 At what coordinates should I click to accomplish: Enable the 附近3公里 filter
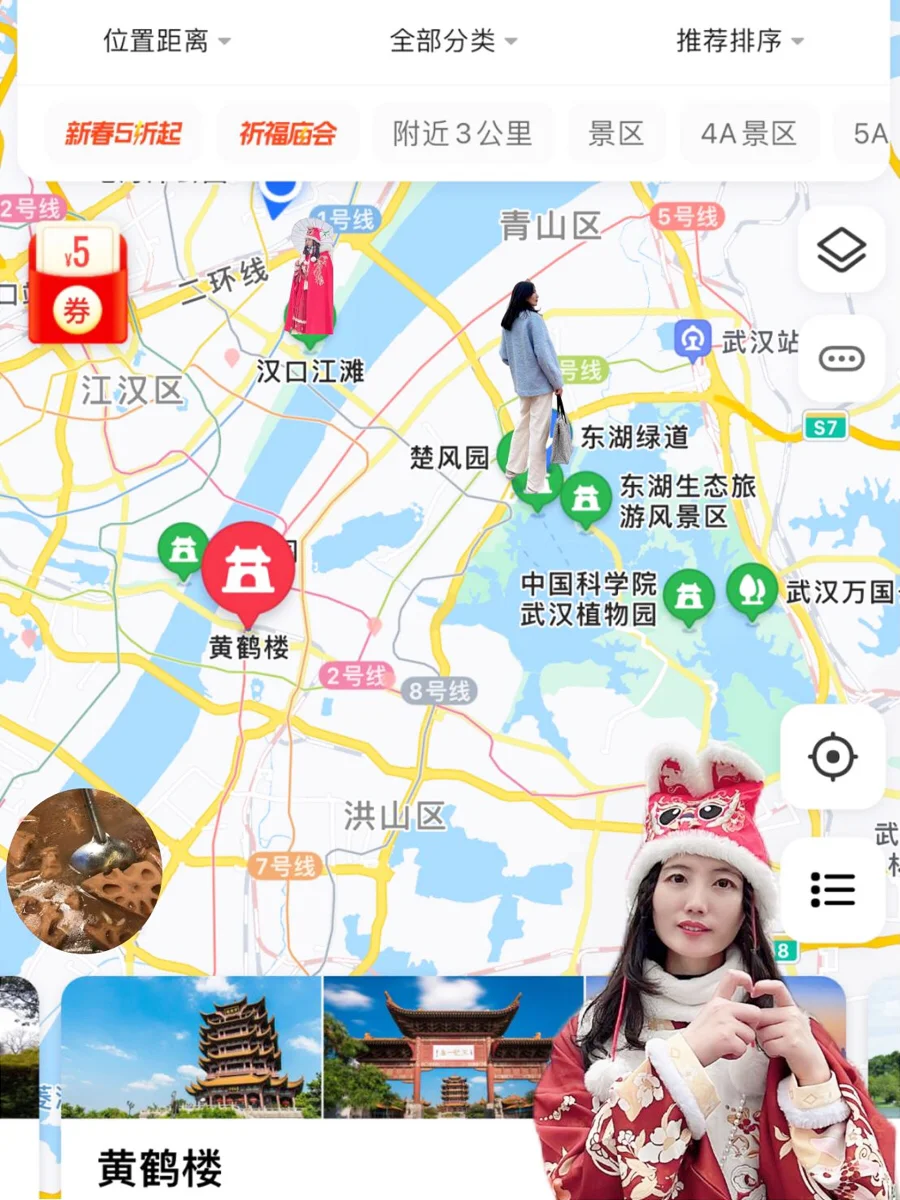[x=462, y=133]
